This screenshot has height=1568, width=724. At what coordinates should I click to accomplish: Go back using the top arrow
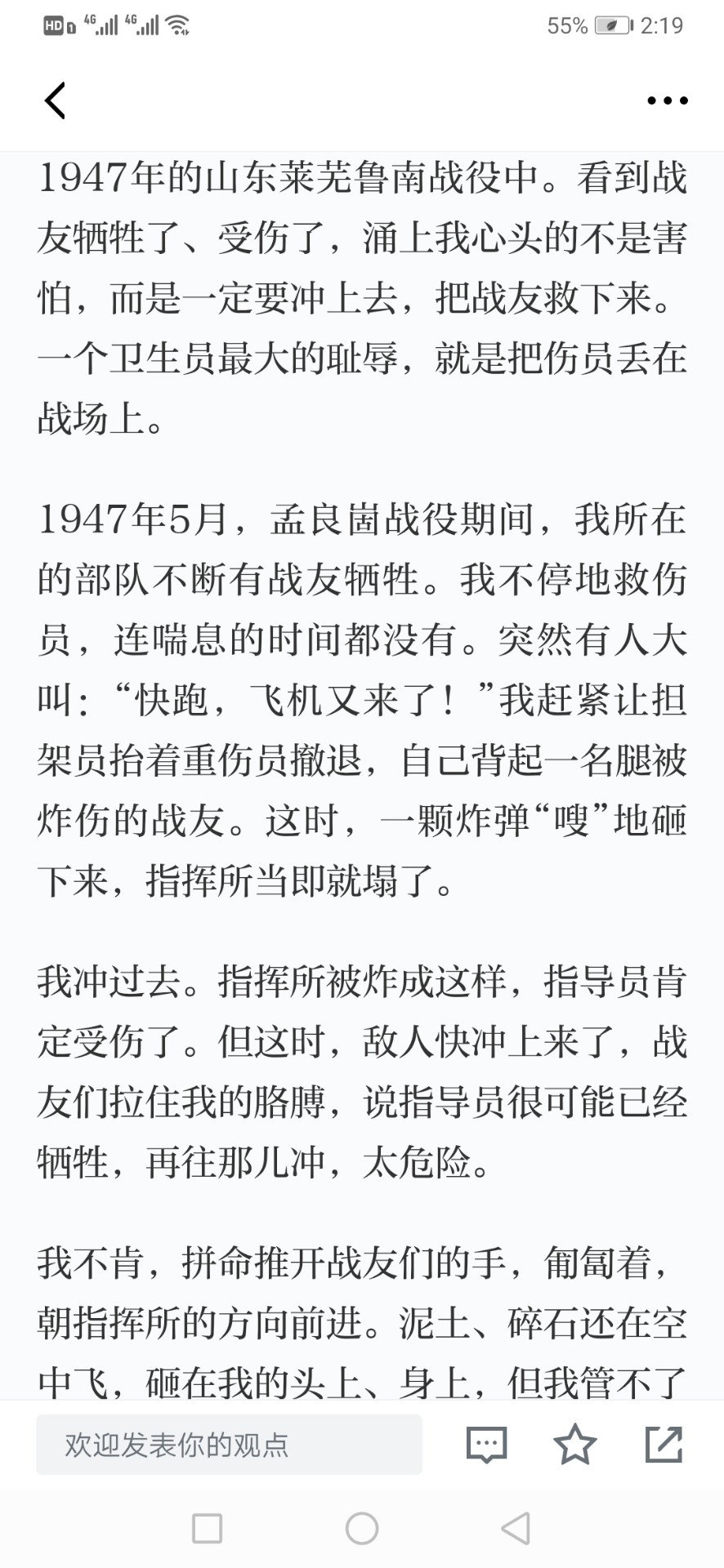point(55,100)
